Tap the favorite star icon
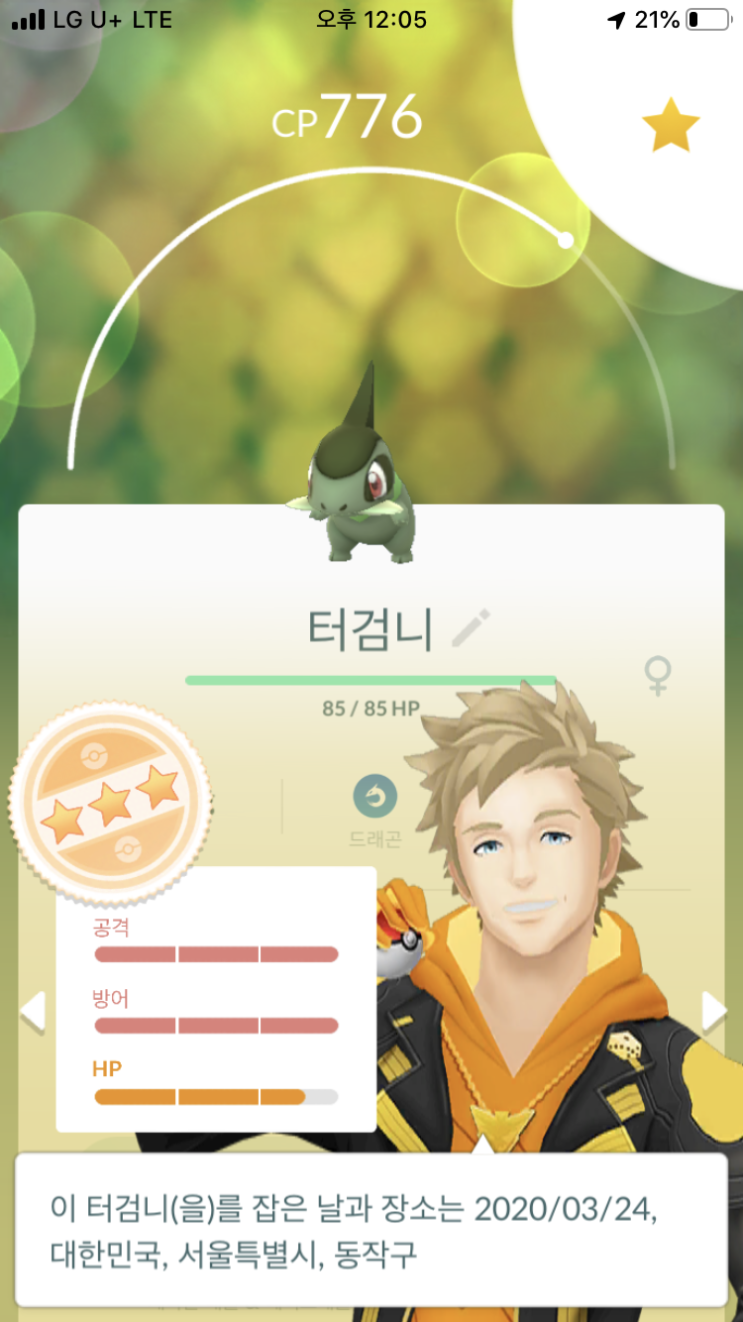The width and height of the screenshot is (743, 1322). click(x=670, y=126)
